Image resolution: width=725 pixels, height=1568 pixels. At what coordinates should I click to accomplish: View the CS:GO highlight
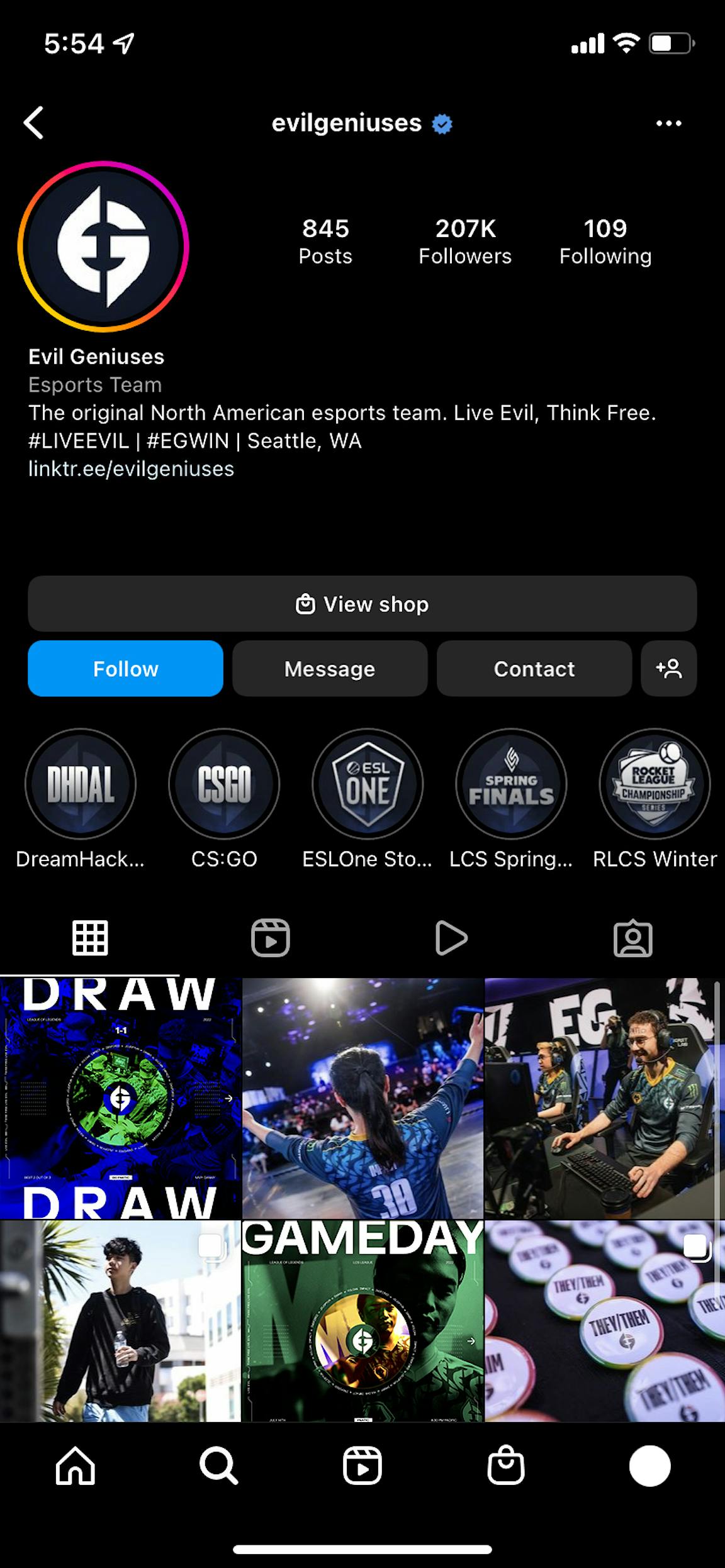(x=224, y=784)
